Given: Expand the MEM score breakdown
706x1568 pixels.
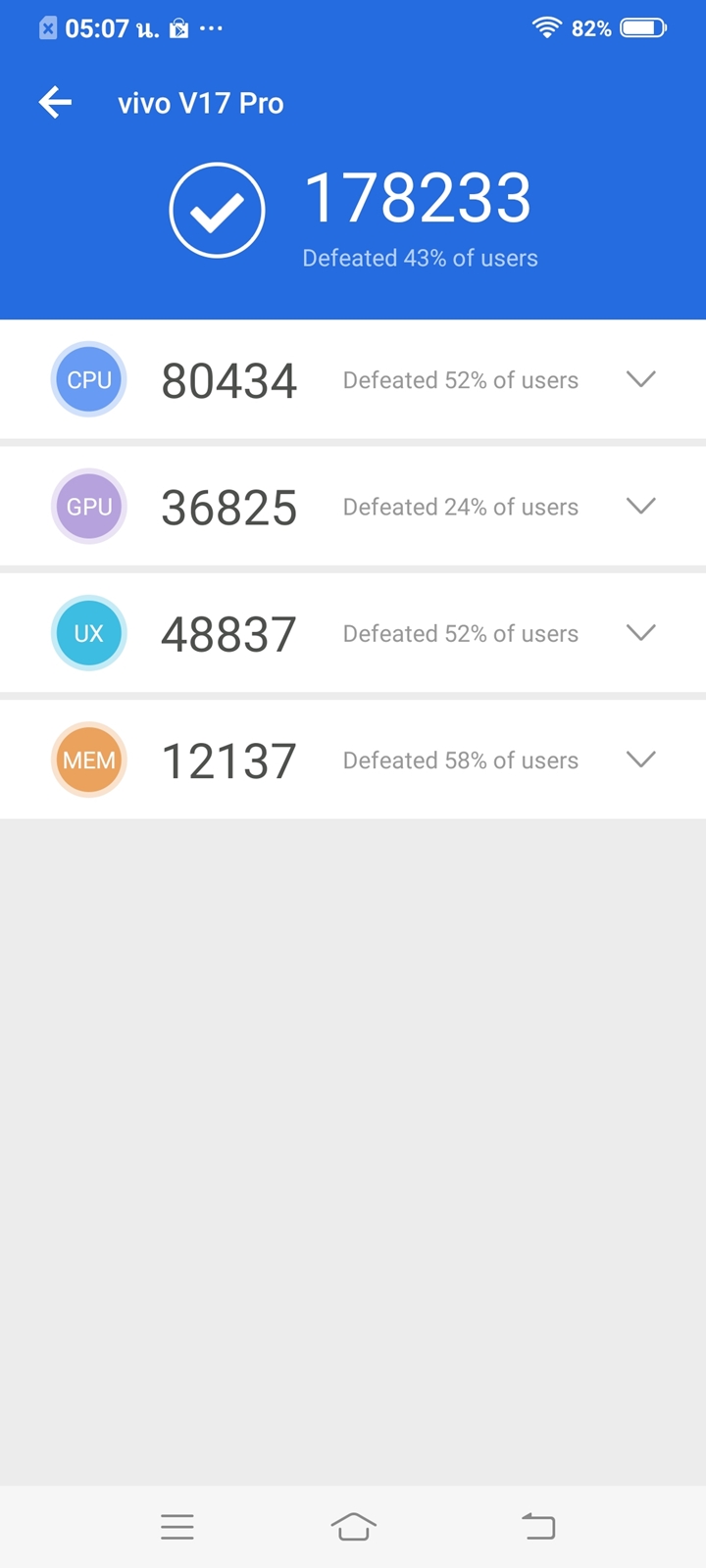Looking at the screenshot, I should (x=640, y=759).
